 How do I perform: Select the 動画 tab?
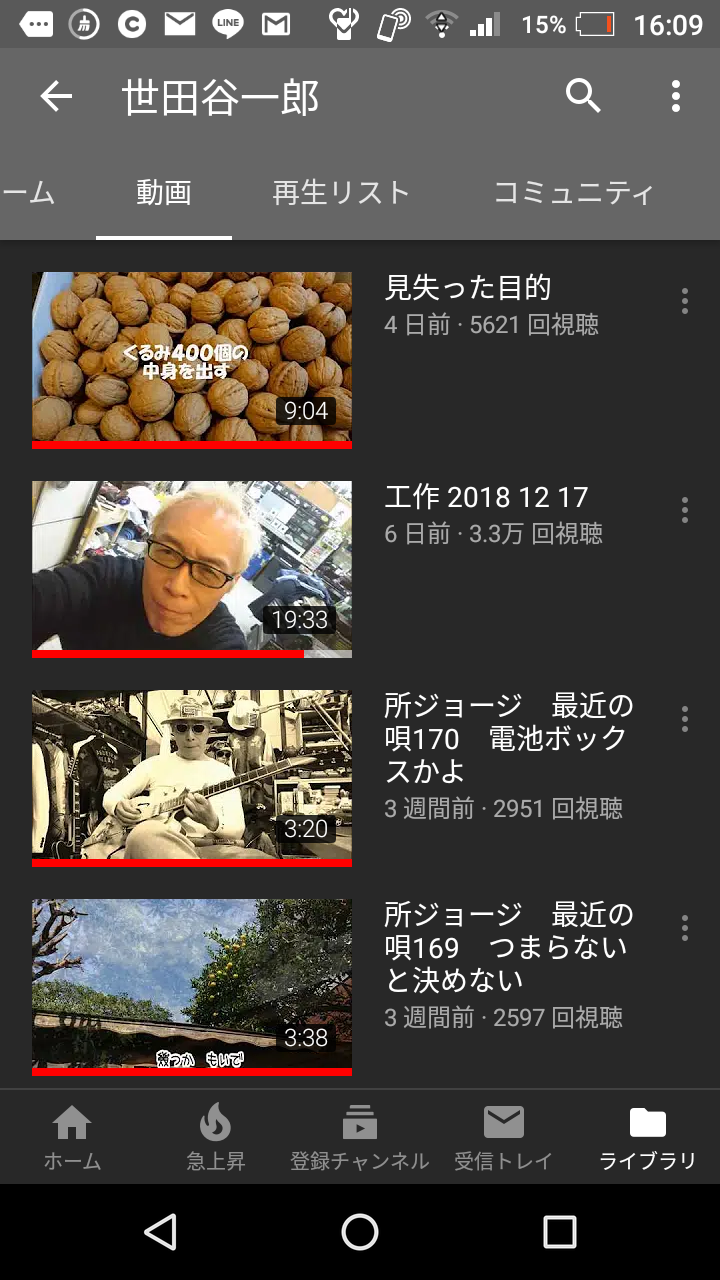164,193
